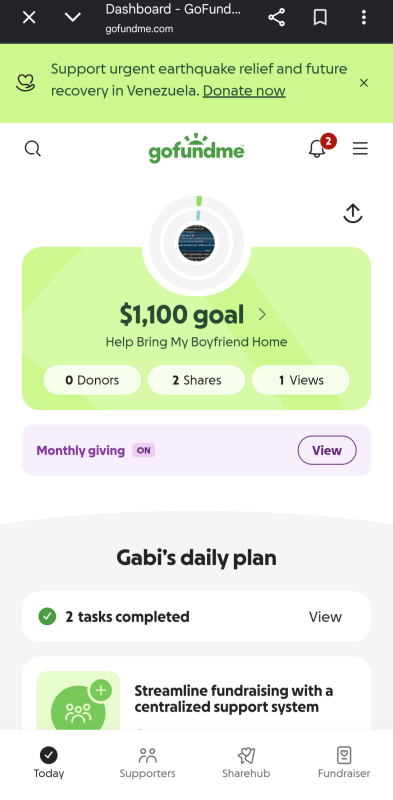Tap the 0 Donors chip

click(92, 380)
